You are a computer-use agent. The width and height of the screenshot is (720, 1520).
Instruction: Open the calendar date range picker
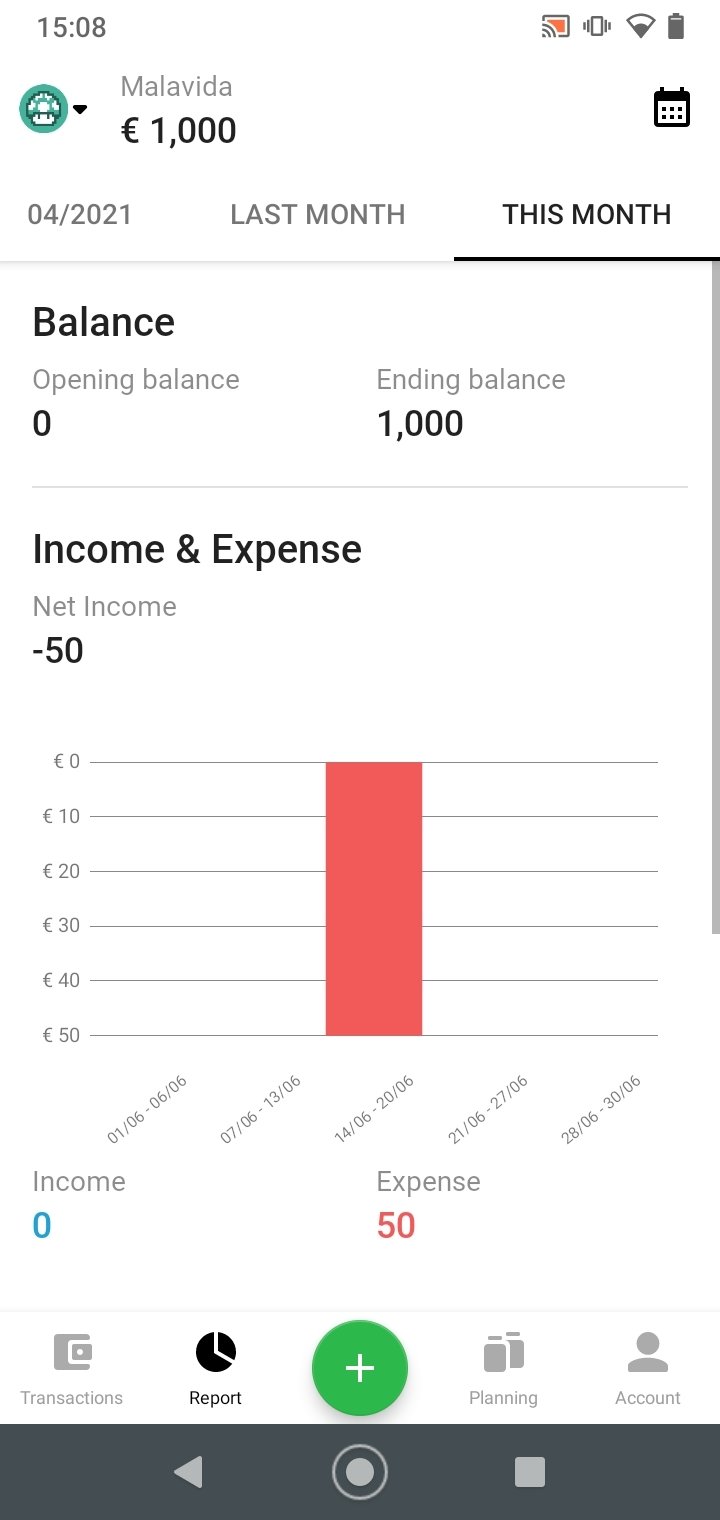672,108
